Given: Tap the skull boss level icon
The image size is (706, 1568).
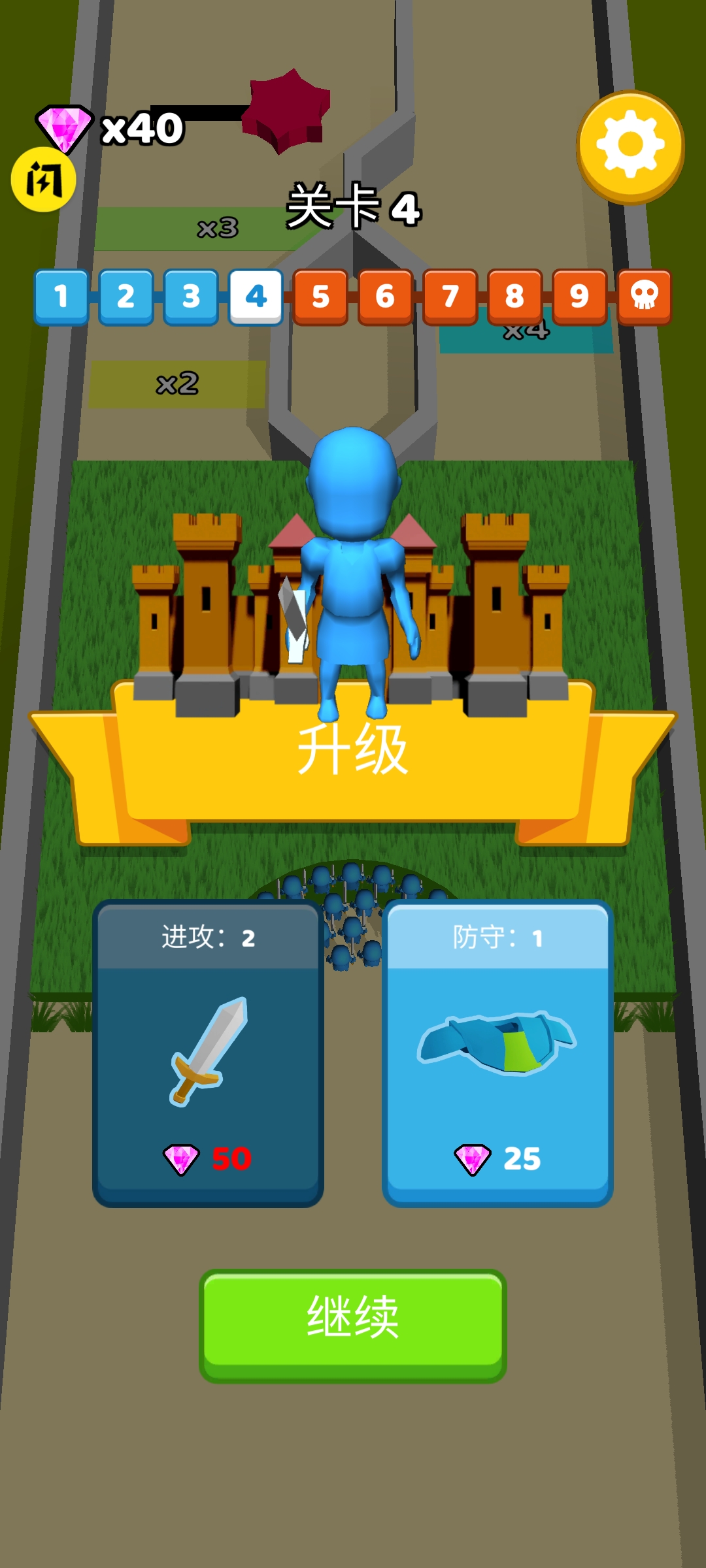Looking at the screenshot, I should coord(645,297).
